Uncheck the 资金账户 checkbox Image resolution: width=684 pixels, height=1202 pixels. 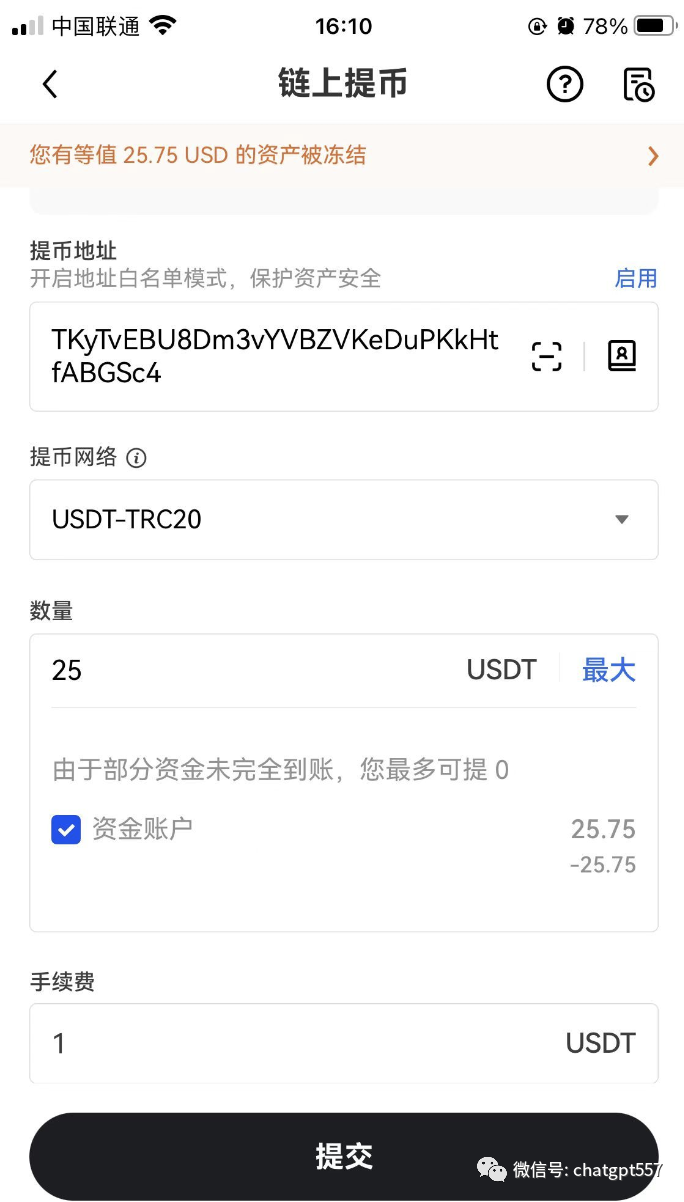point(66,829)
